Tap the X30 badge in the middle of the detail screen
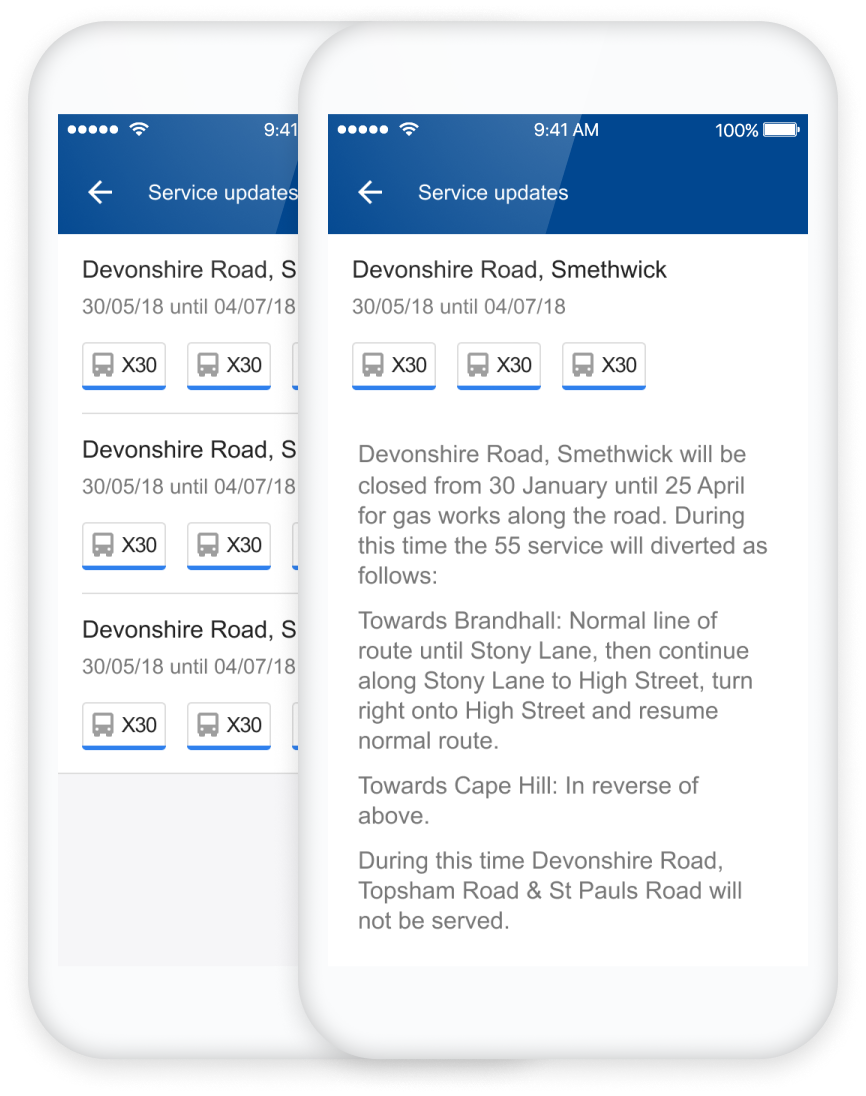This screenshot has height=1096, width=866. pyautogui.click(x=498, y=364)
